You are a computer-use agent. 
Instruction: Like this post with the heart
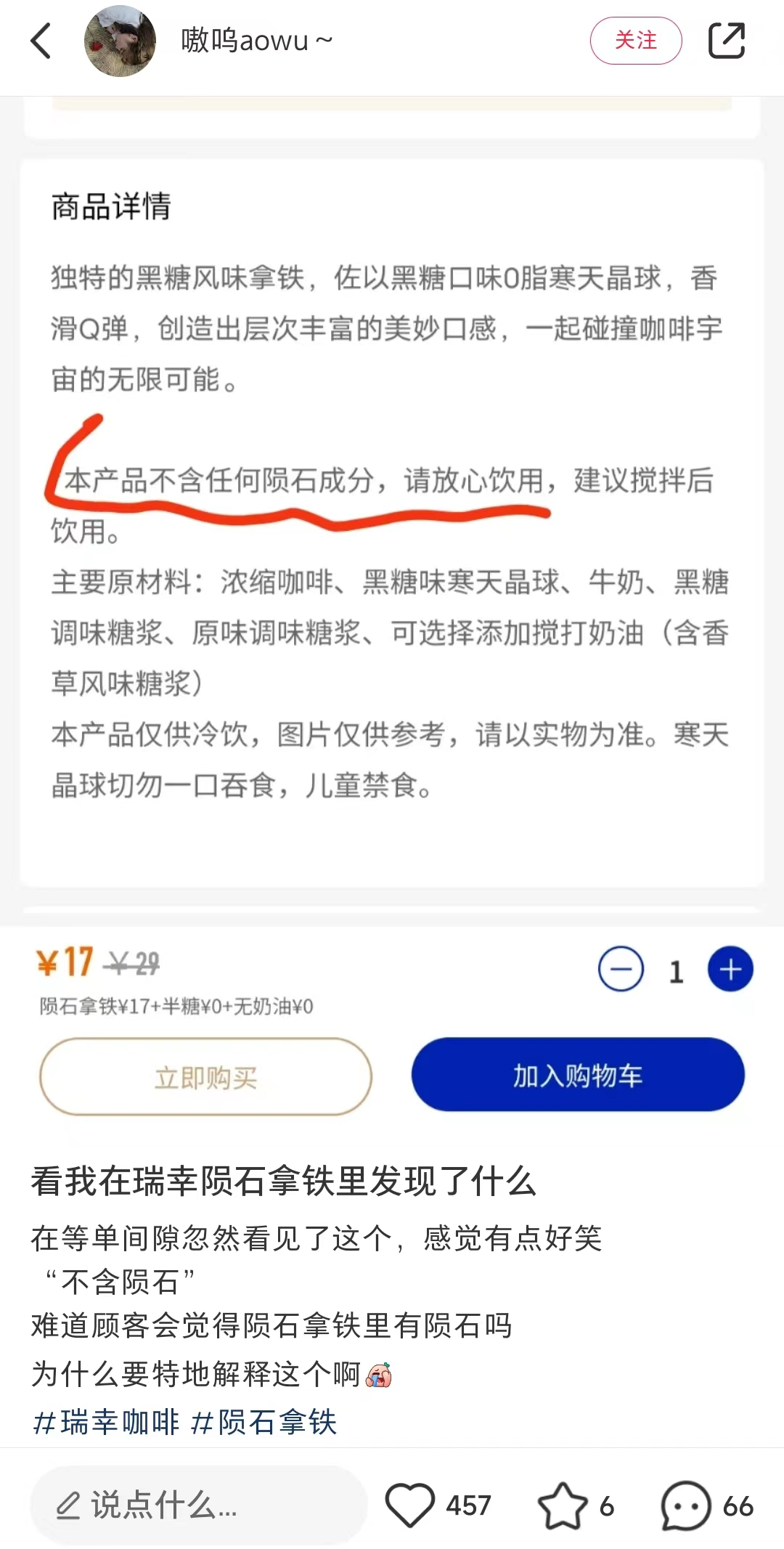pyautogui.click(x=410, y=1505)
